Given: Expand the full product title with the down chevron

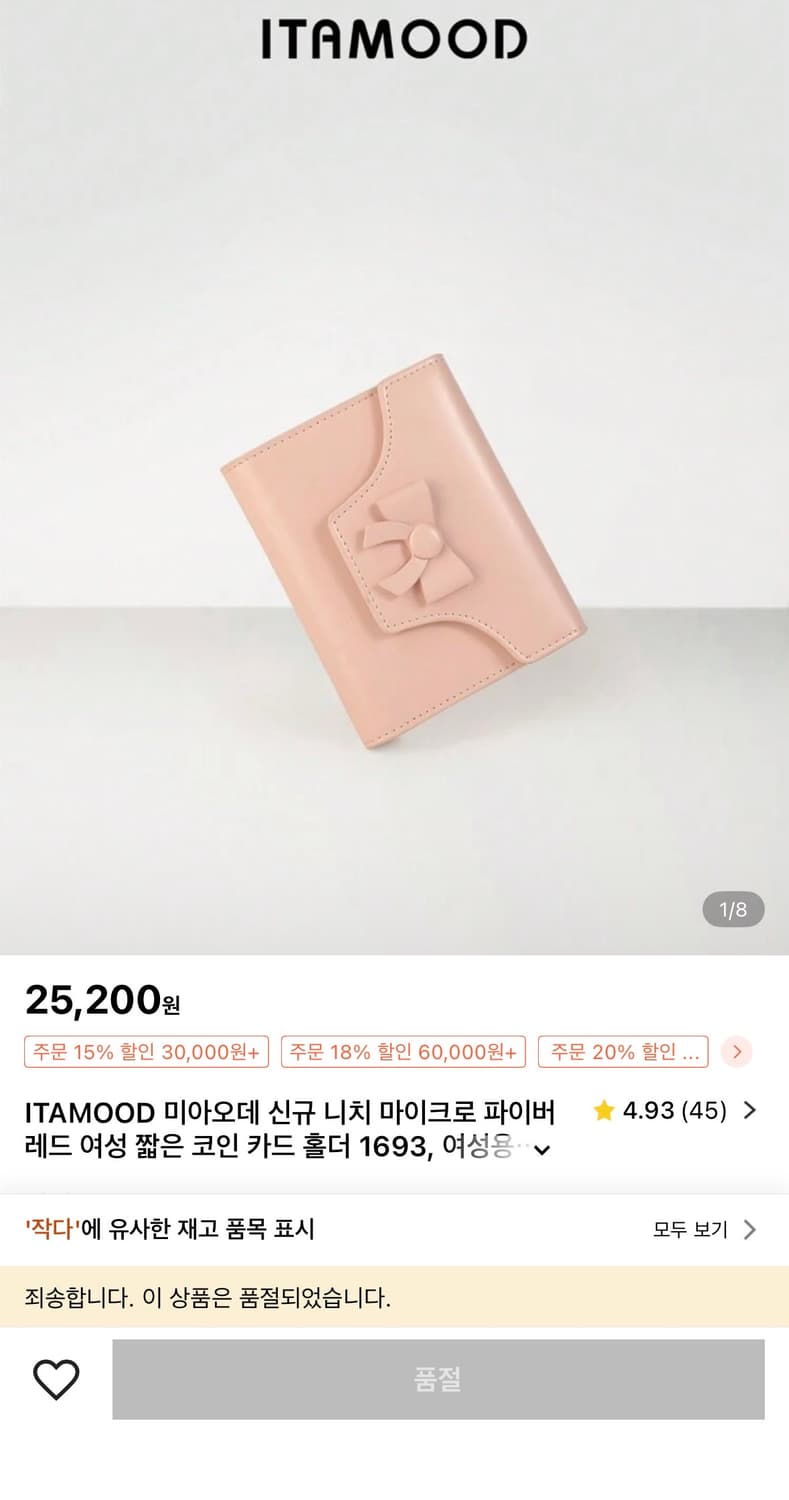Looking at the screenshot, I should [x=543, y=1151].
